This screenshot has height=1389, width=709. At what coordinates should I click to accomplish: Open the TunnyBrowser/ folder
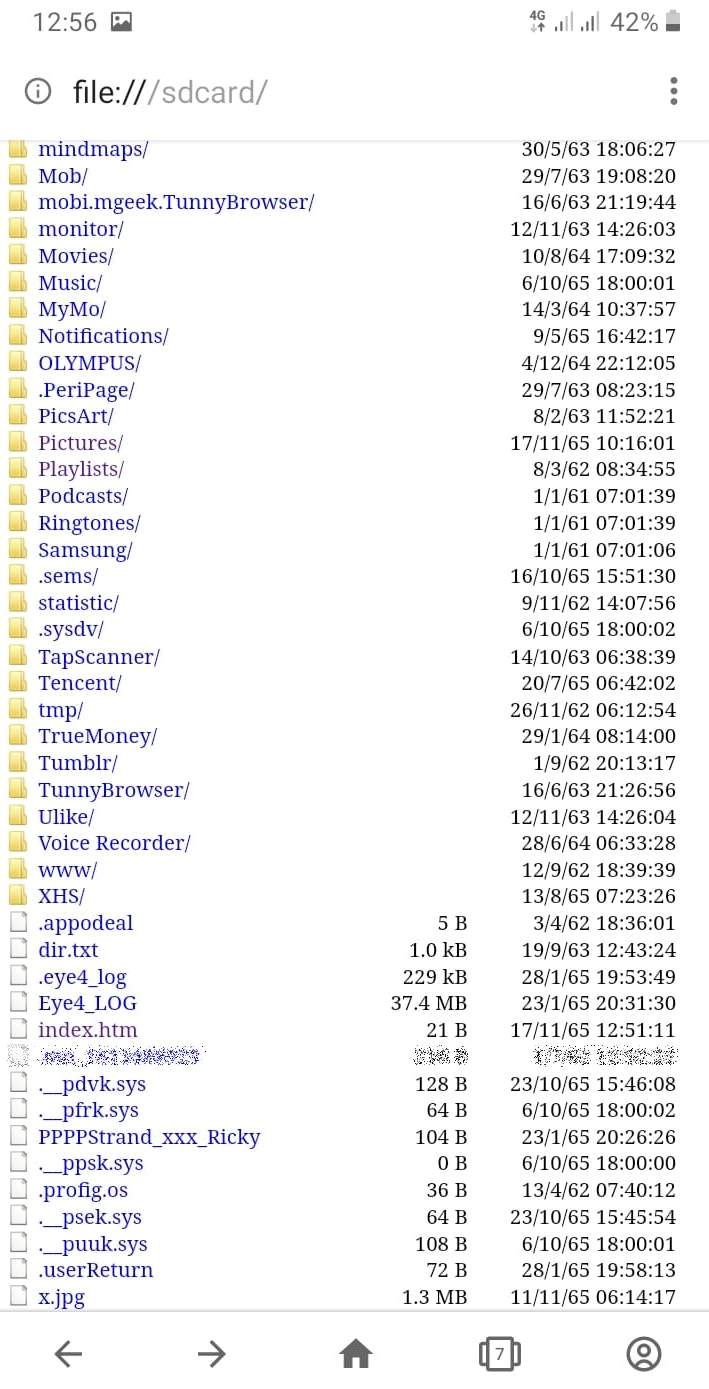[113, 790]
